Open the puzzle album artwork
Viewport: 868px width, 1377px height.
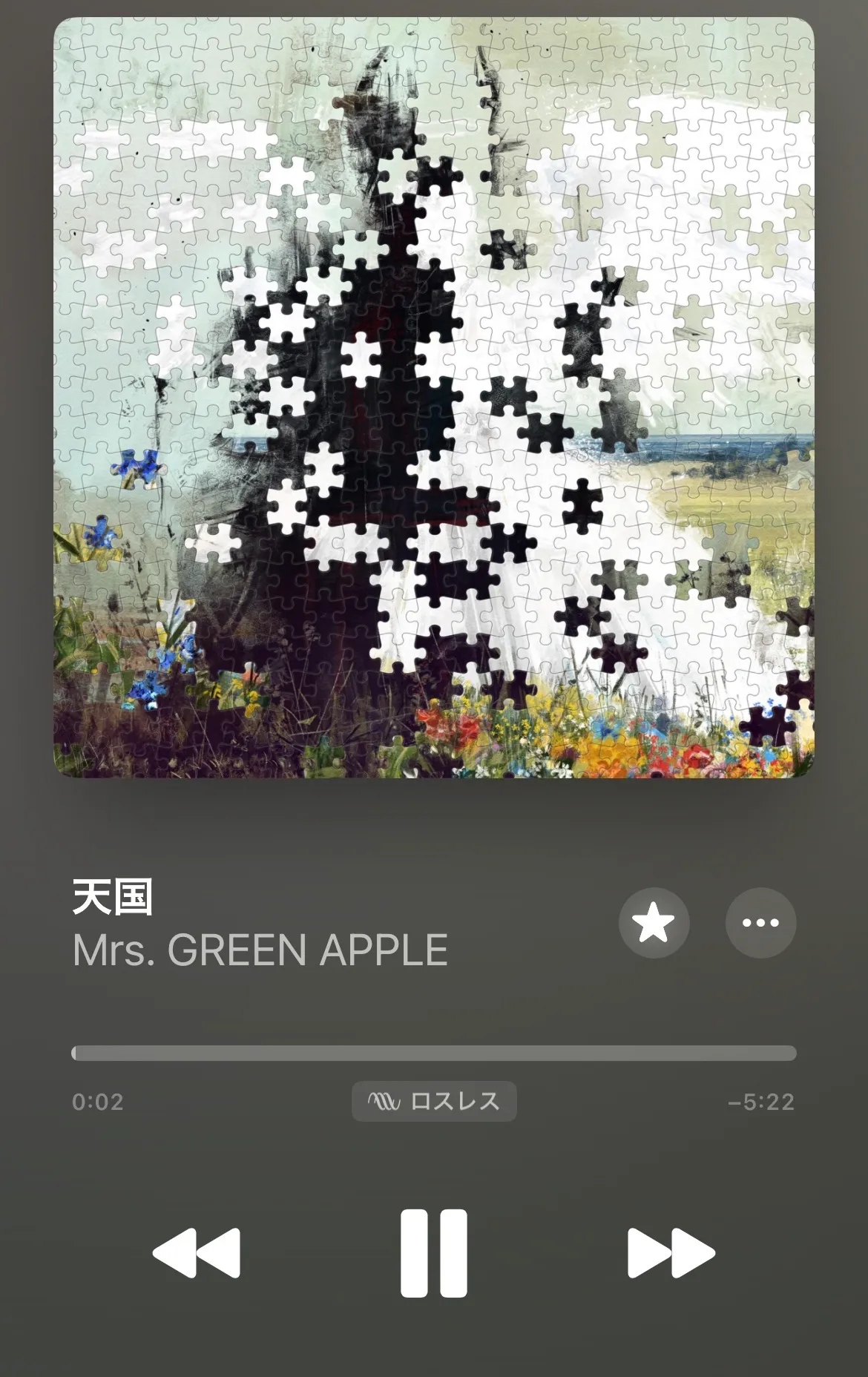click(434, 398)
